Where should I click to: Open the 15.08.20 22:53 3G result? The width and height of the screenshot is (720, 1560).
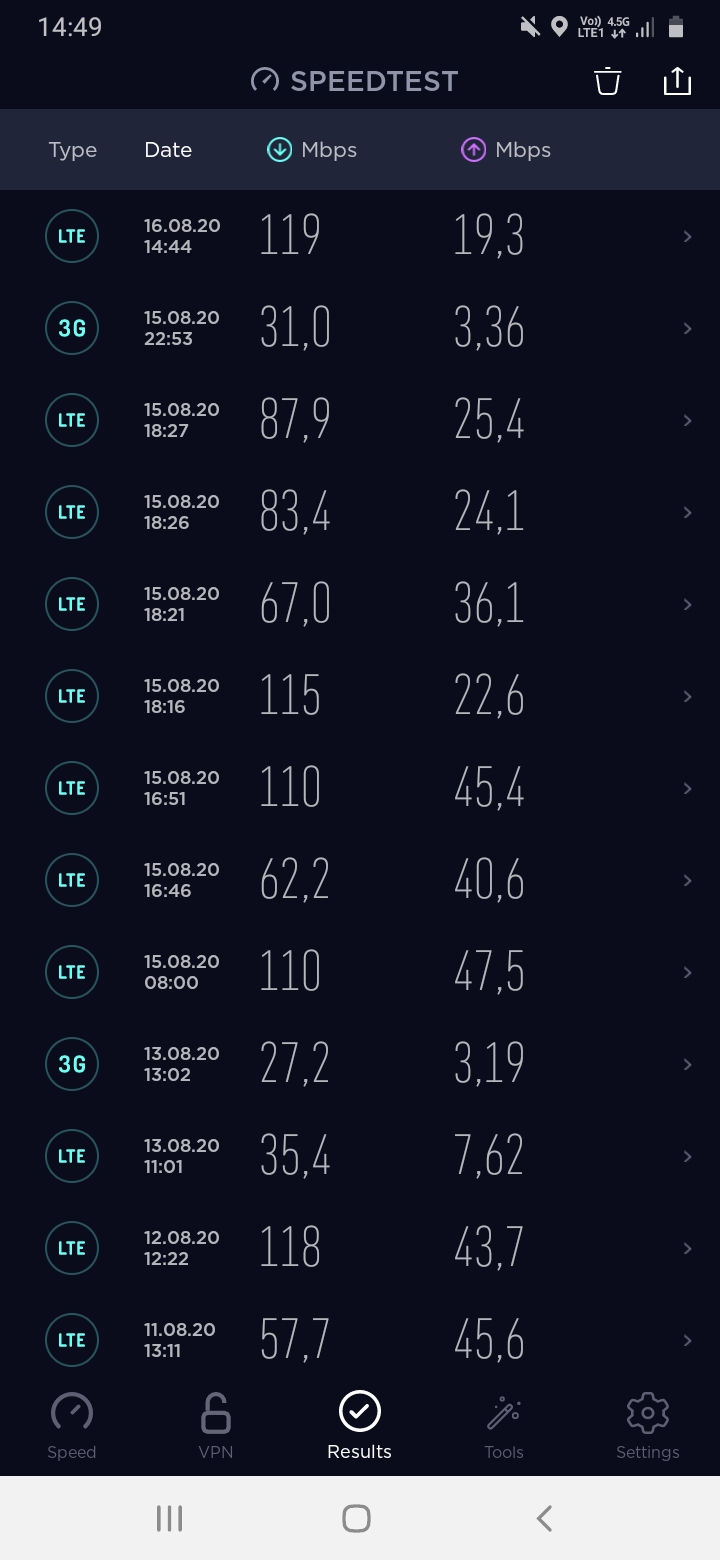tap(360, 328)
